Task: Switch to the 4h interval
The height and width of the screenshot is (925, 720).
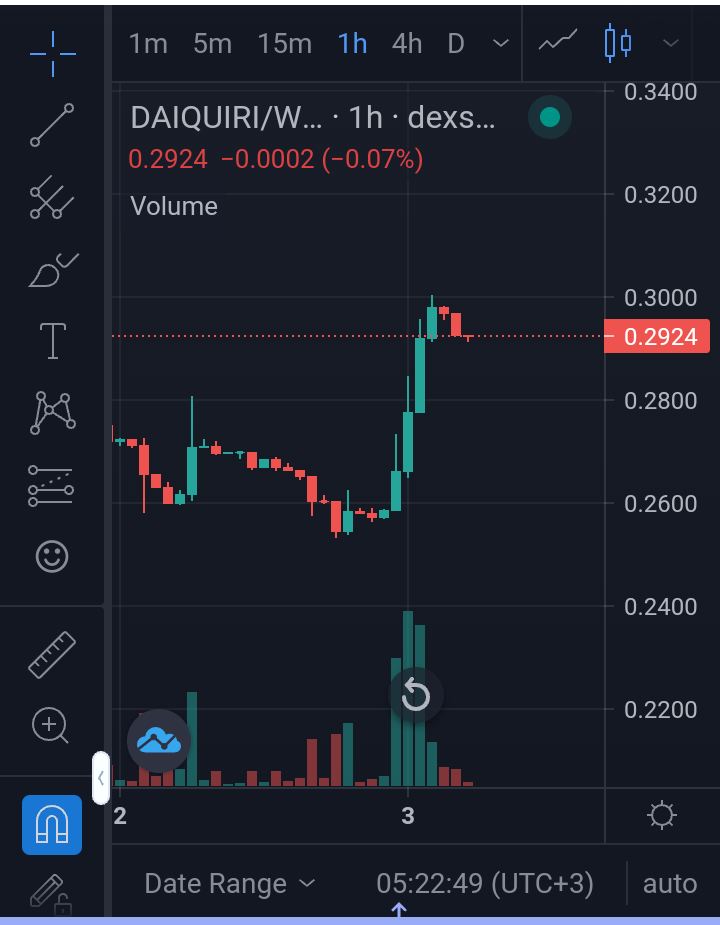Action: click(x=407, y=44)
